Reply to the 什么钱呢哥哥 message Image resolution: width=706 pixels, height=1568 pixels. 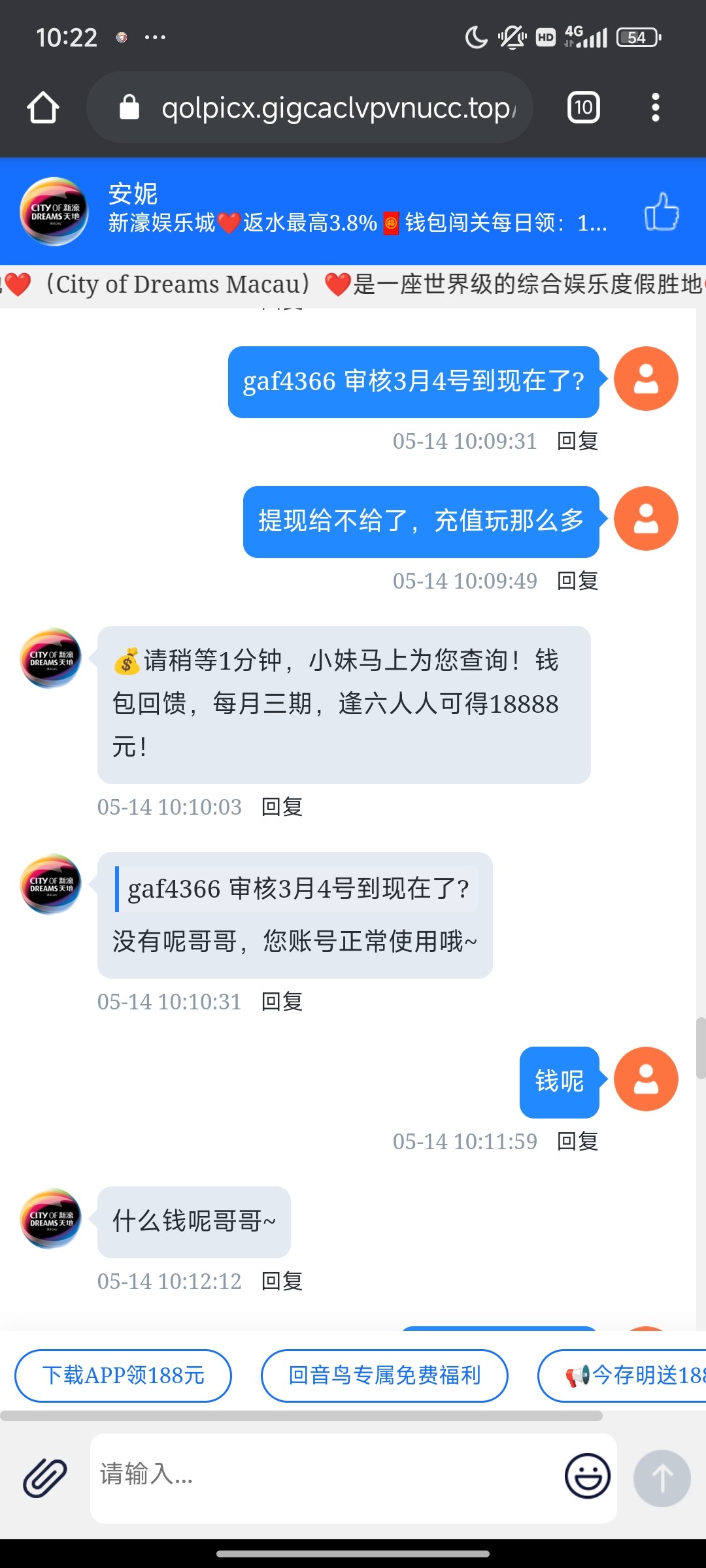(x=282, y=1282)
